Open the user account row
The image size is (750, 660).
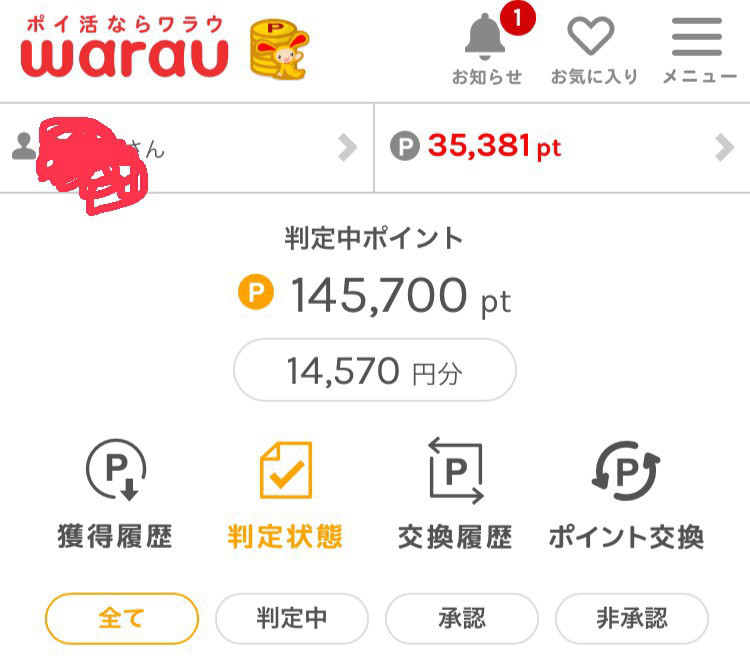coord(187,148)
